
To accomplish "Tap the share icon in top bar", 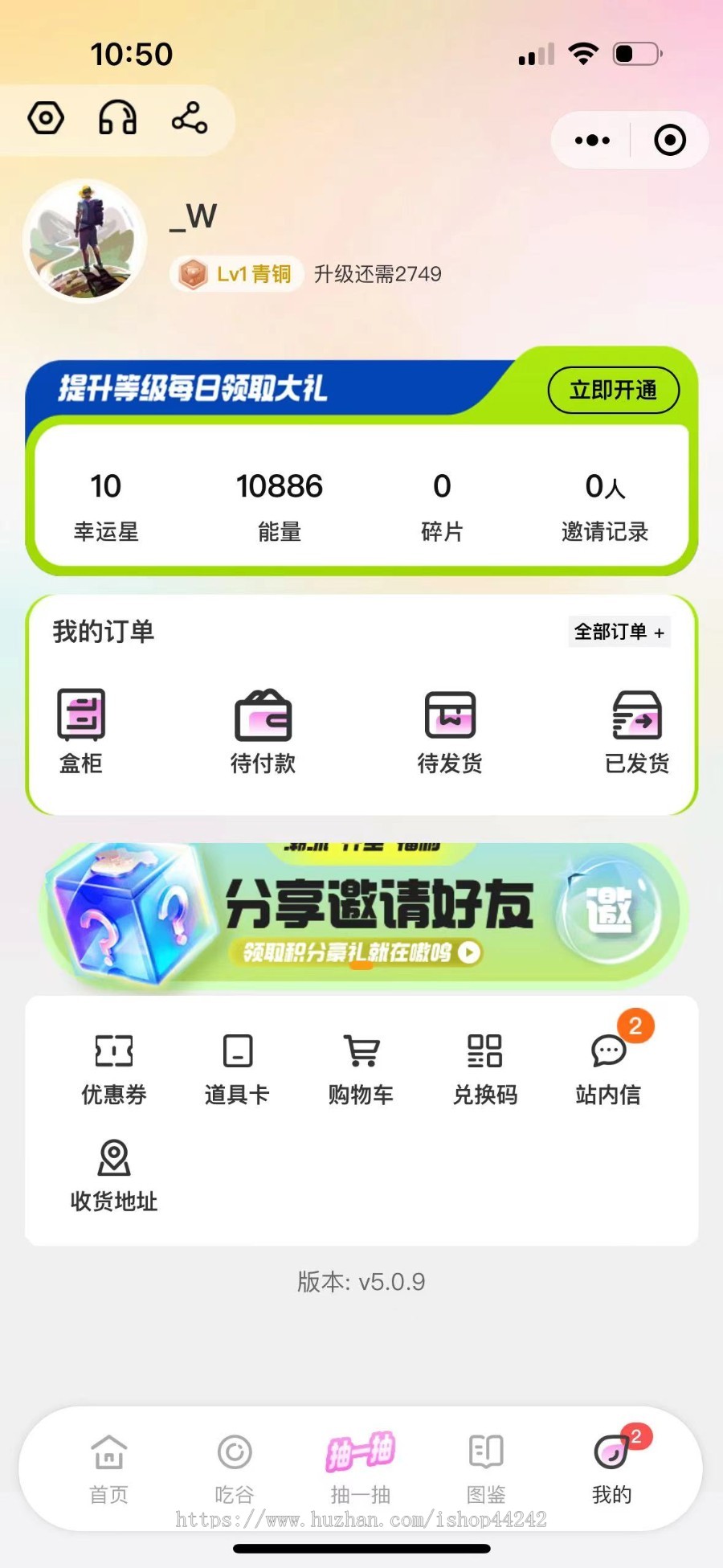I will 188,119.
